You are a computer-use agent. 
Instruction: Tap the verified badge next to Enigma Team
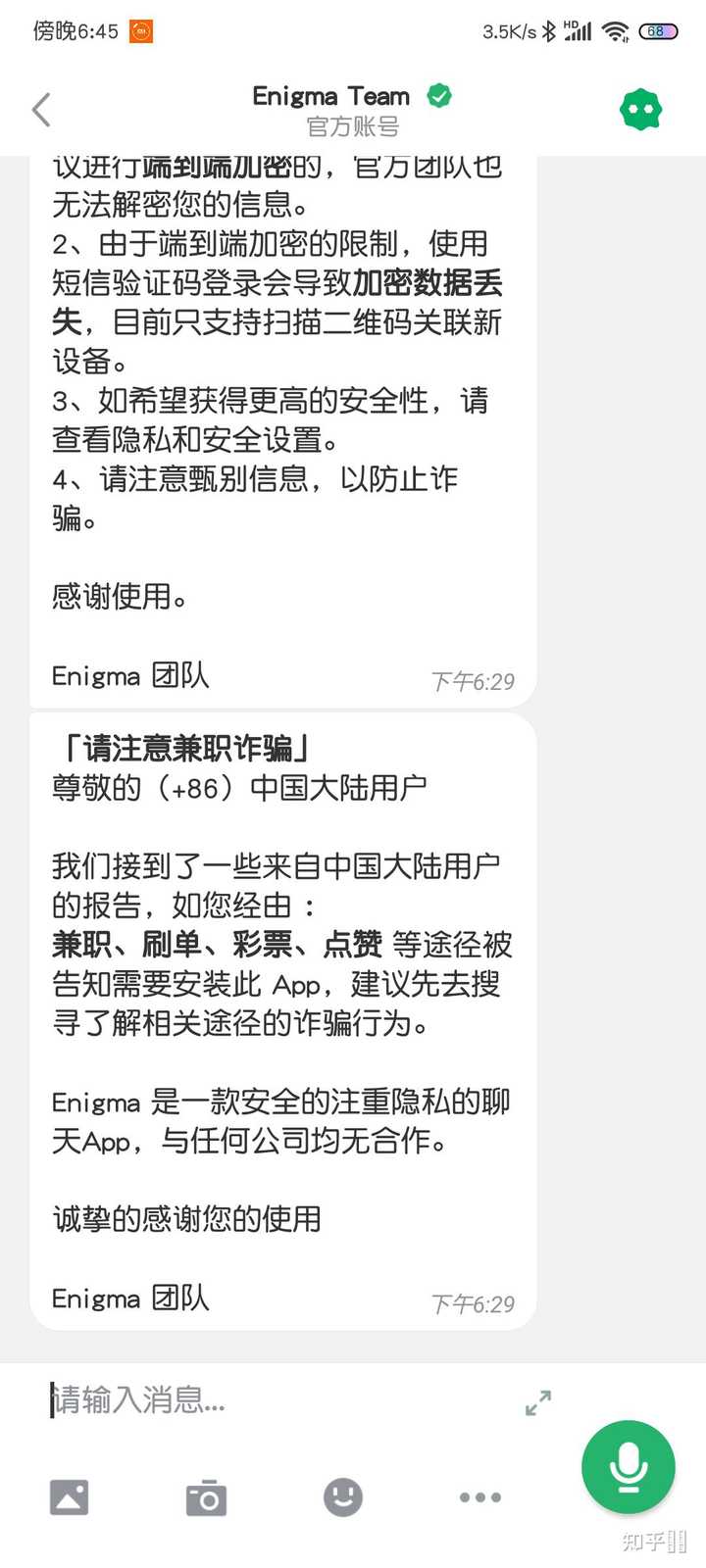pyautogui.click(x=438, y=95)
